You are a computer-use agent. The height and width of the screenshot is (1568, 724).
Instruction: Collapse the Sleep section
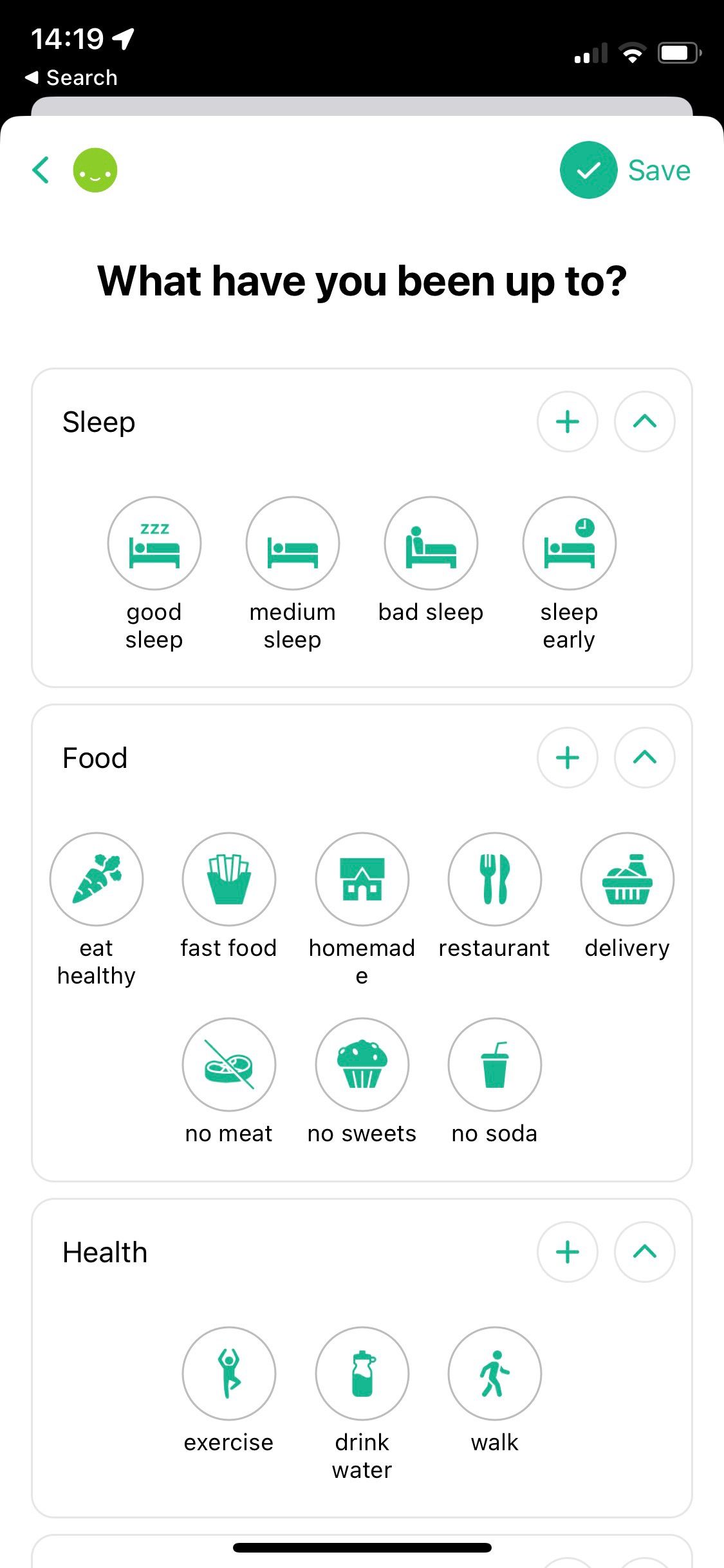click(x=644, y=422)
